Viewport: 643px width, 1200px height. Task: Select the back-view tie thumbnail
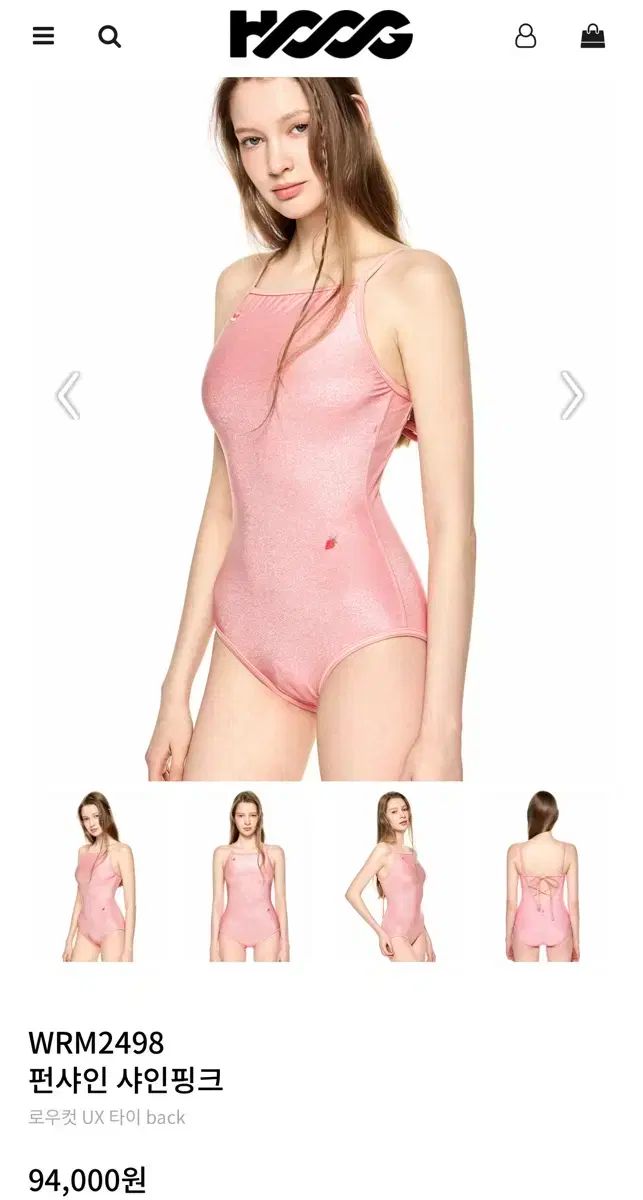click(x=541, y=876)
